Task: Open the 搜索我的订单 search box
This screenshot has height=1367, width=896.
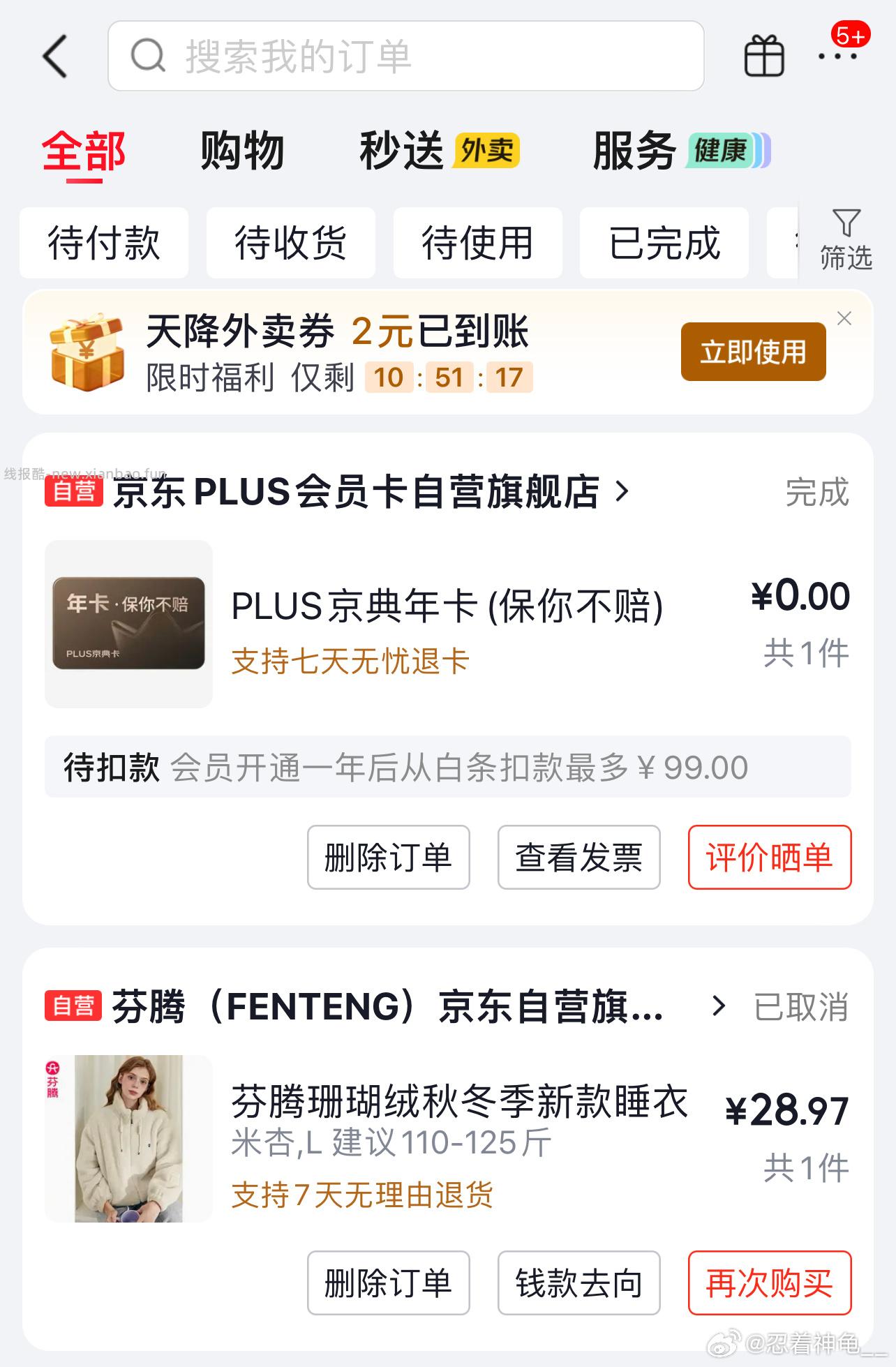Action: pyautogui.click(x=405, y=57)
